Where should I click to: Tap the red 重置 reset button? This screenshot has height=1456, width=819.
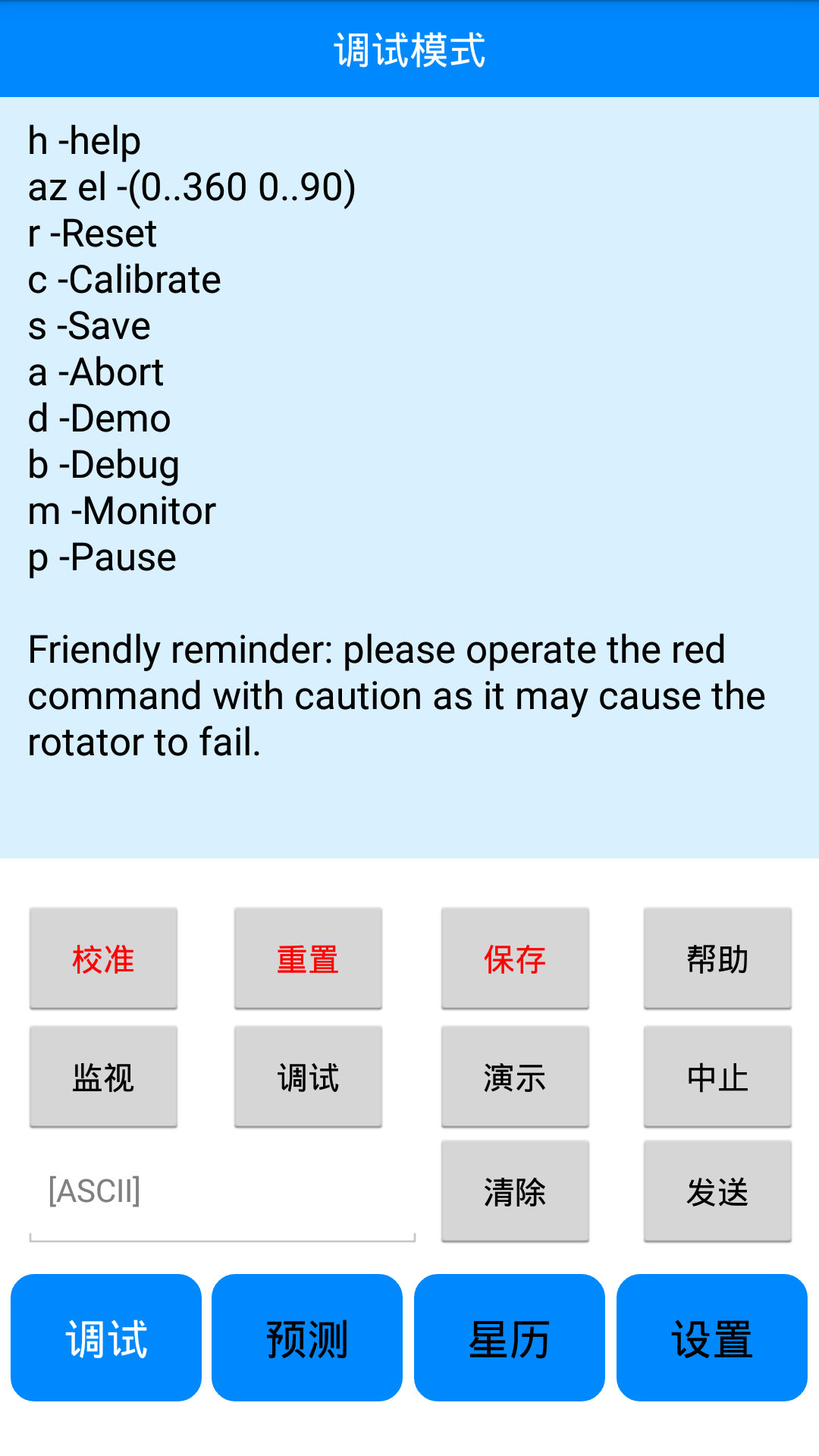[x=308, y=959]
